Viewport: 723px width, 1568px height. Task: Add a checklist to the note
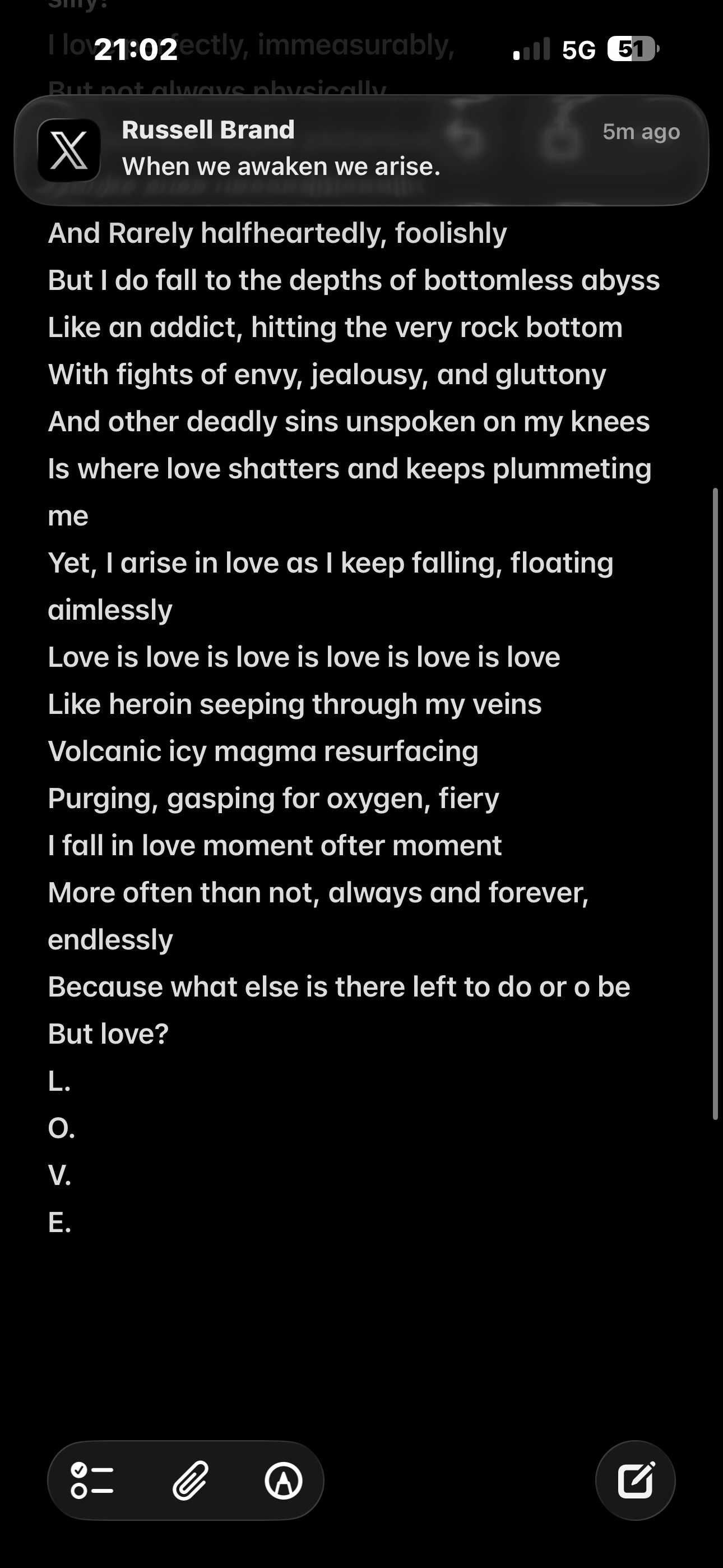pyautogui.click(x=92, y=1481)
